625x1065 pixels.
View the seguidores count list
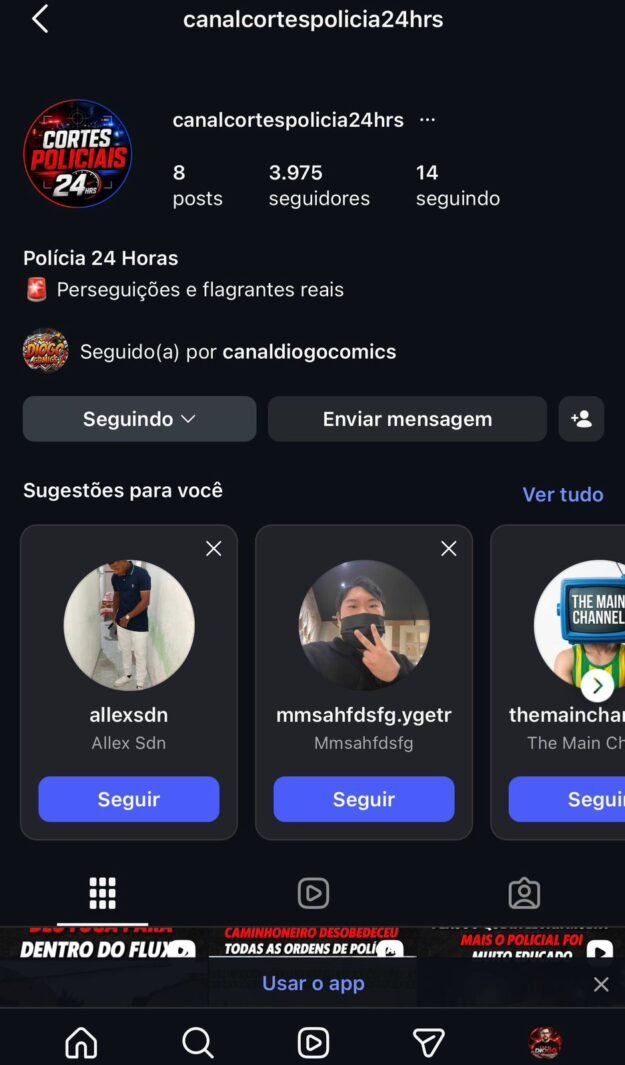point(319,185)
